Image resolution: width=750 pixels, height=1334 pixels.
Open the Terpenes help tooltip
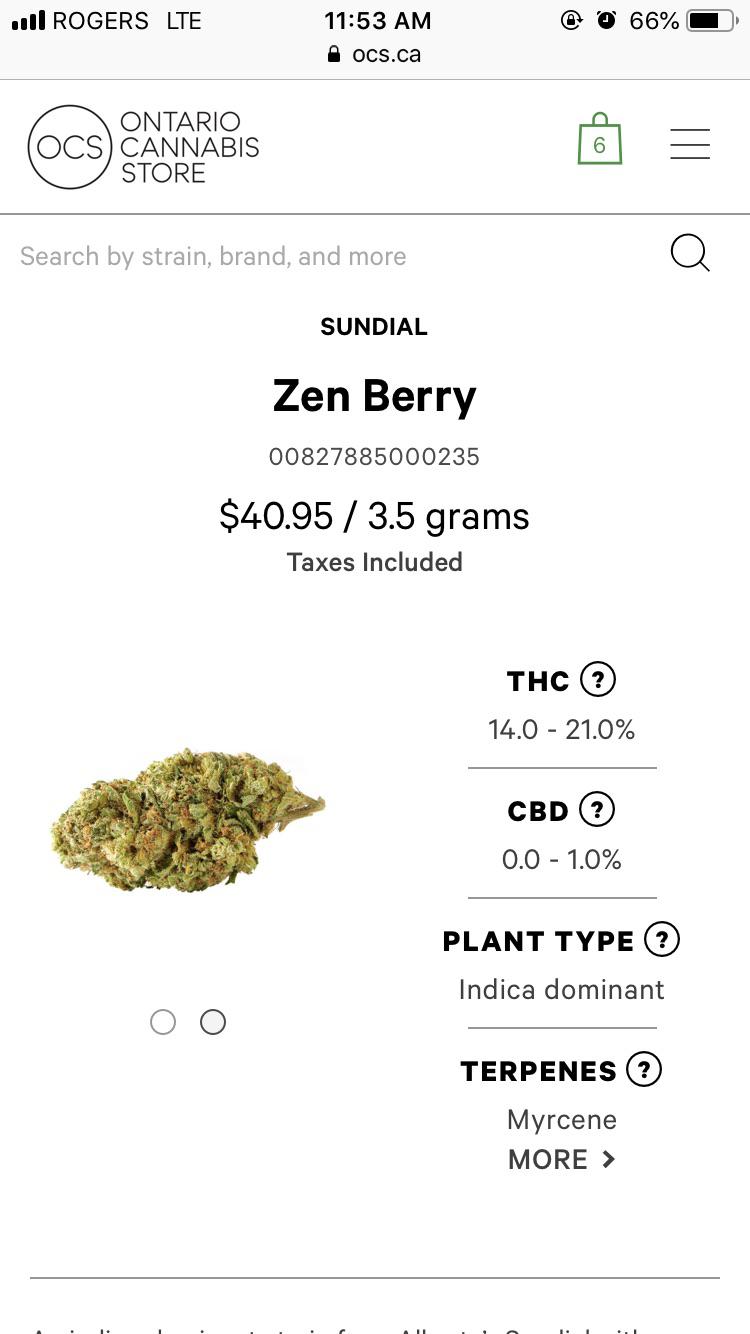[647, 1069]
